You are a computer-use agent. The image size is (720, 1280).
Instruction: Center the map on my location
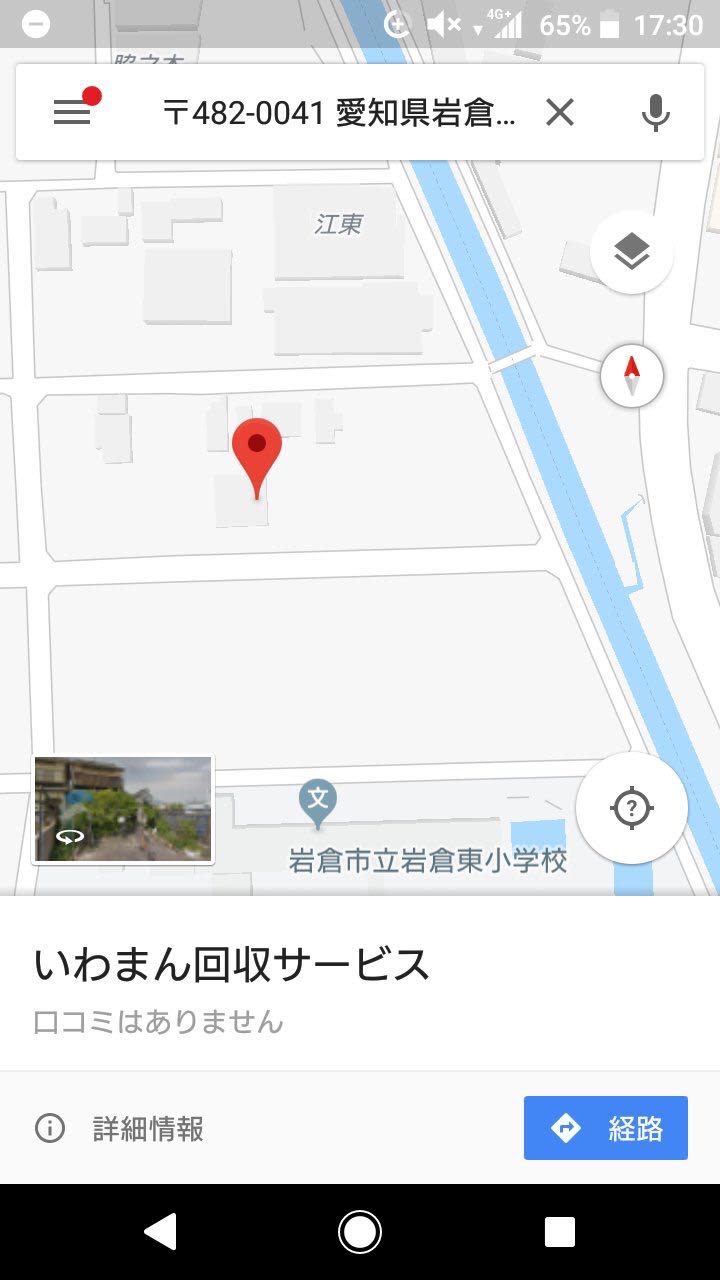point(632,807)
